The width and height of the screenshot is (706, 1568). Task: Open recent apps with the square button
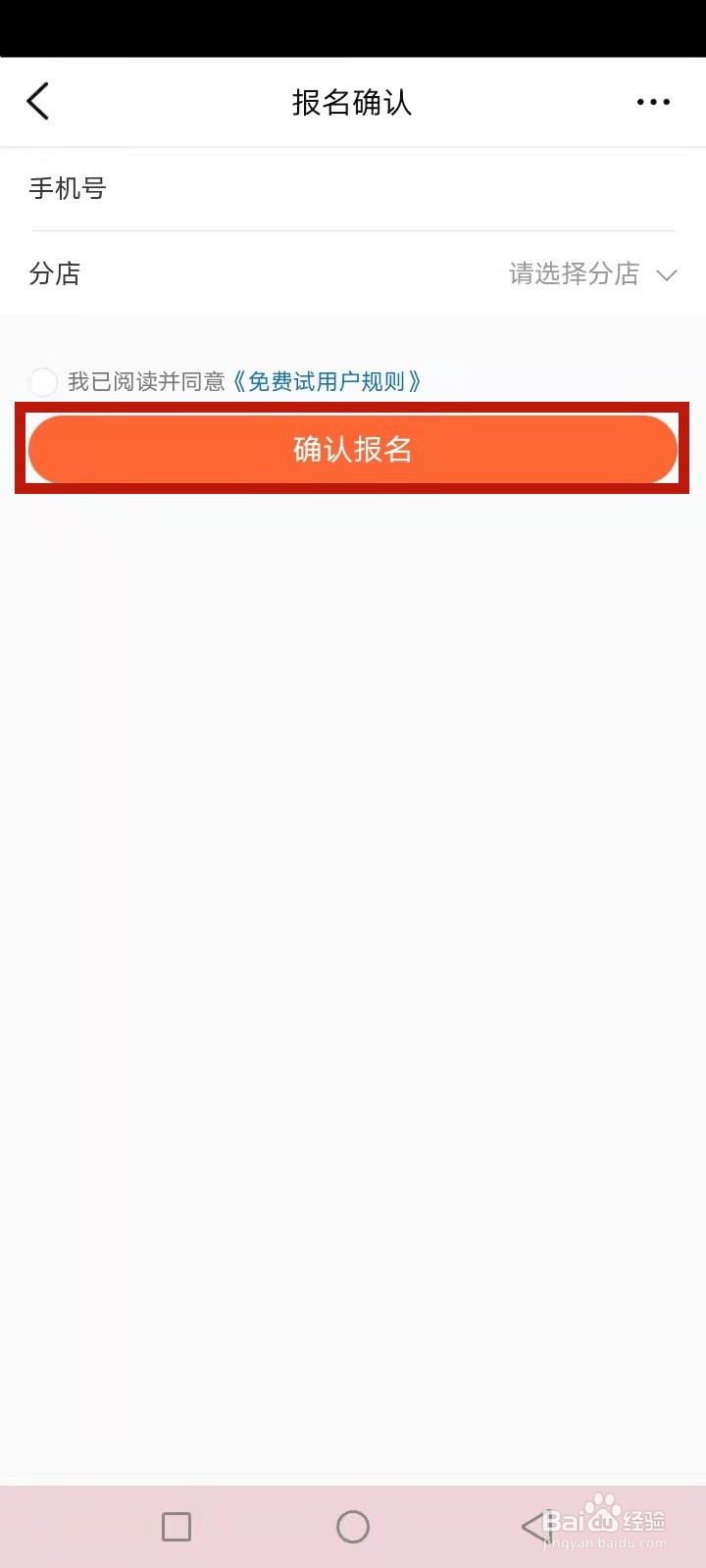click(x=176, y=1526)
